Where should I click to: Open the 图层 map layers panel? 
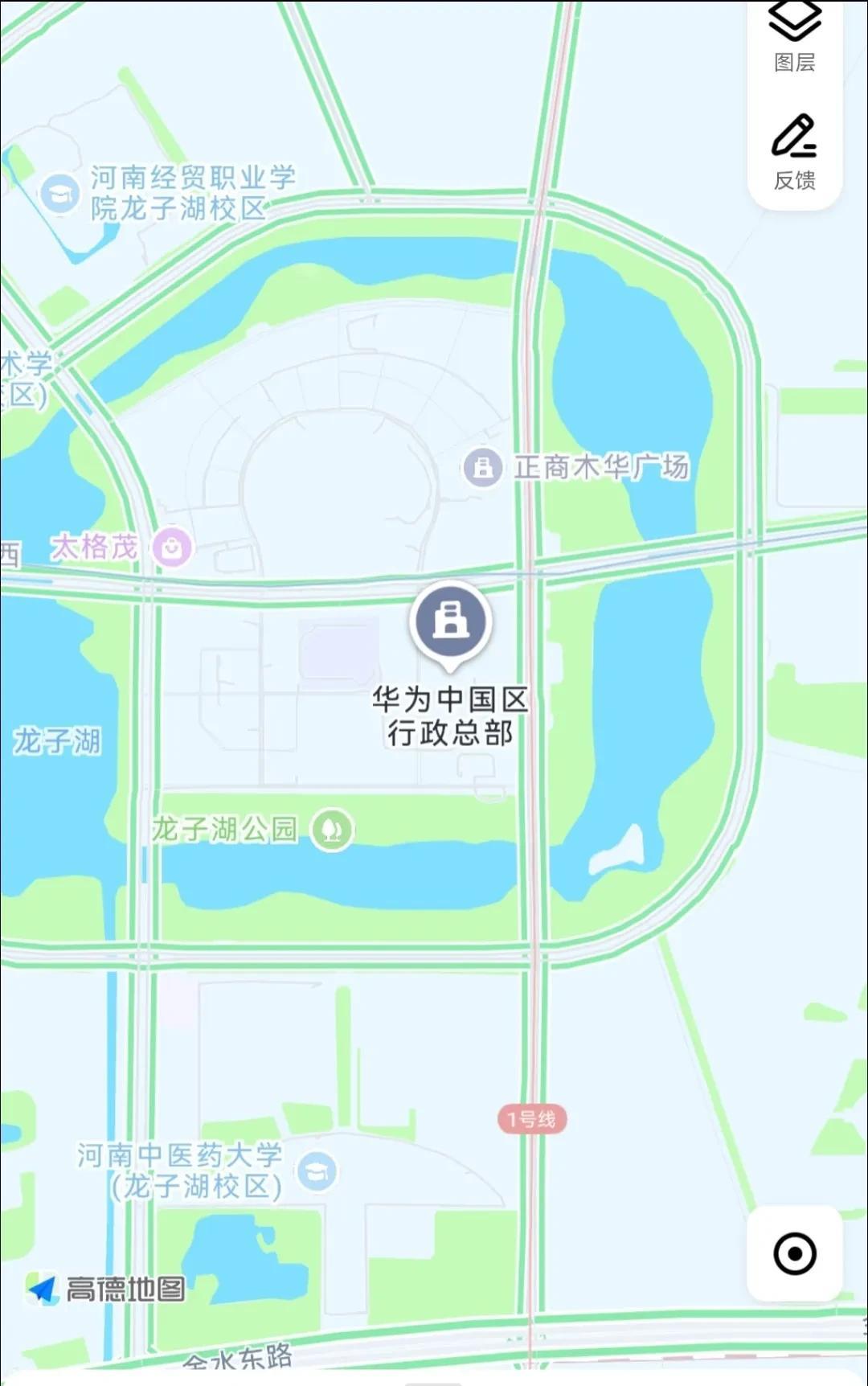coord(794,36)
